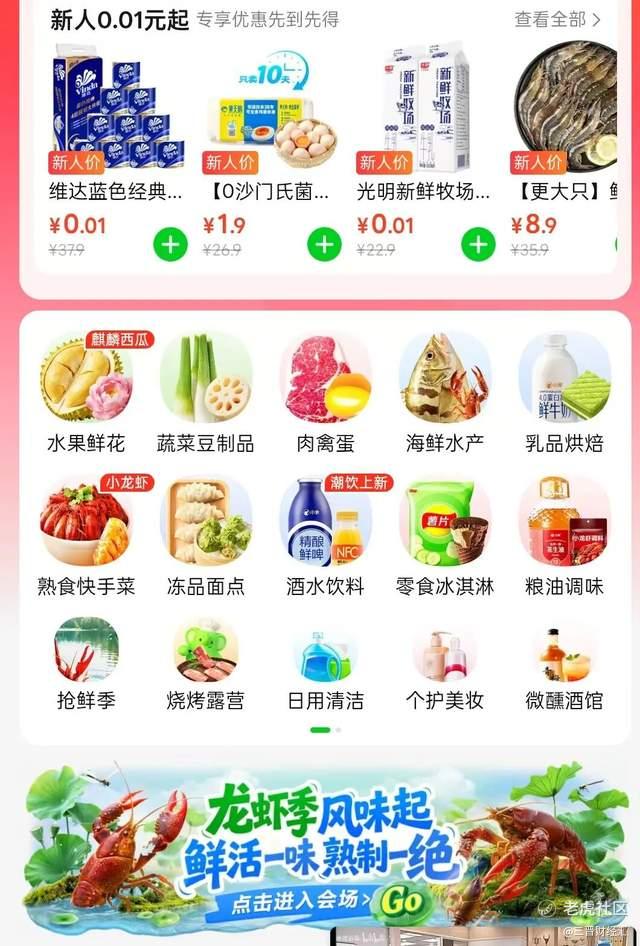The image size is (640, 946).
Task: Add 光明新鲜牧场 milk to cart
Action: click(478, 244)
